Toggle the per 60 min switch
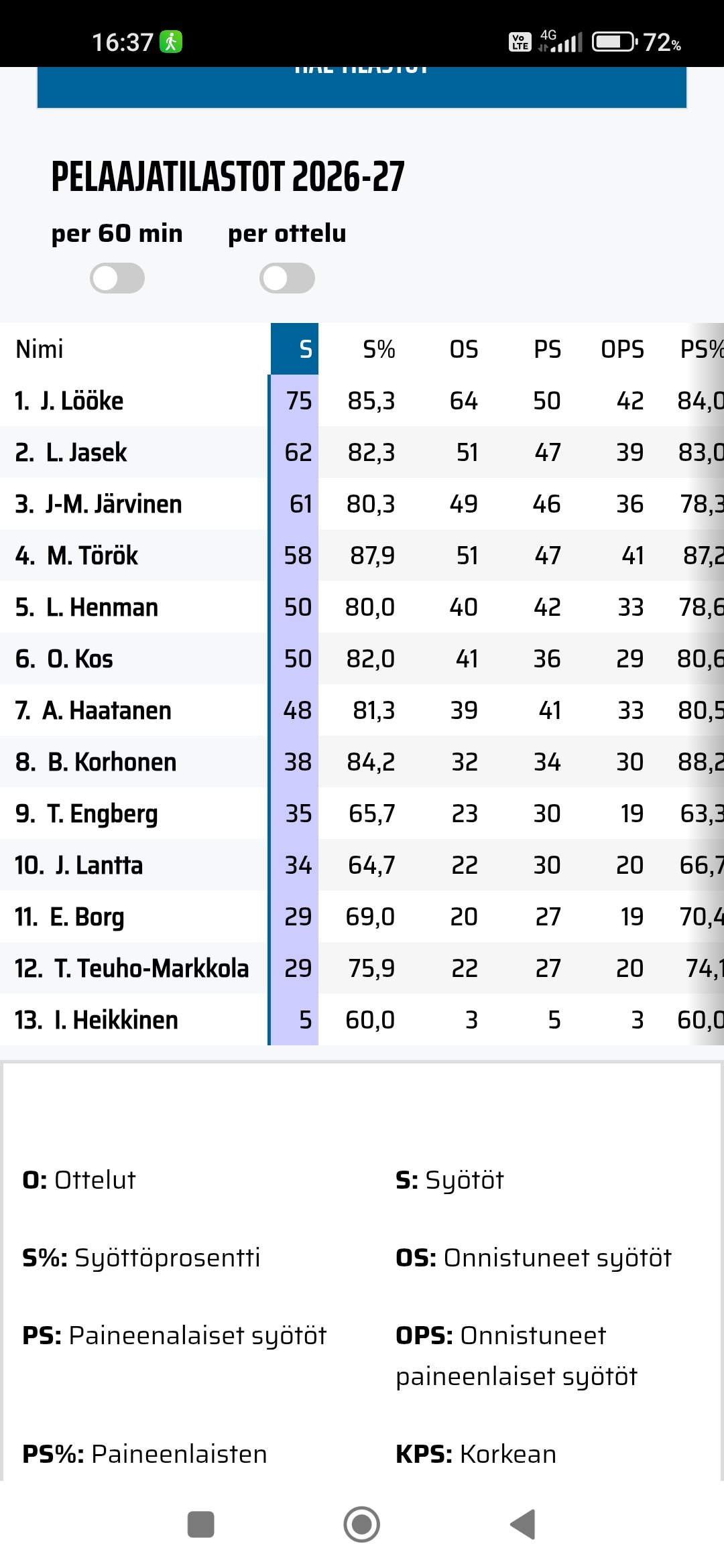Screen dimensions: 724x1568 tap(117, 278)
